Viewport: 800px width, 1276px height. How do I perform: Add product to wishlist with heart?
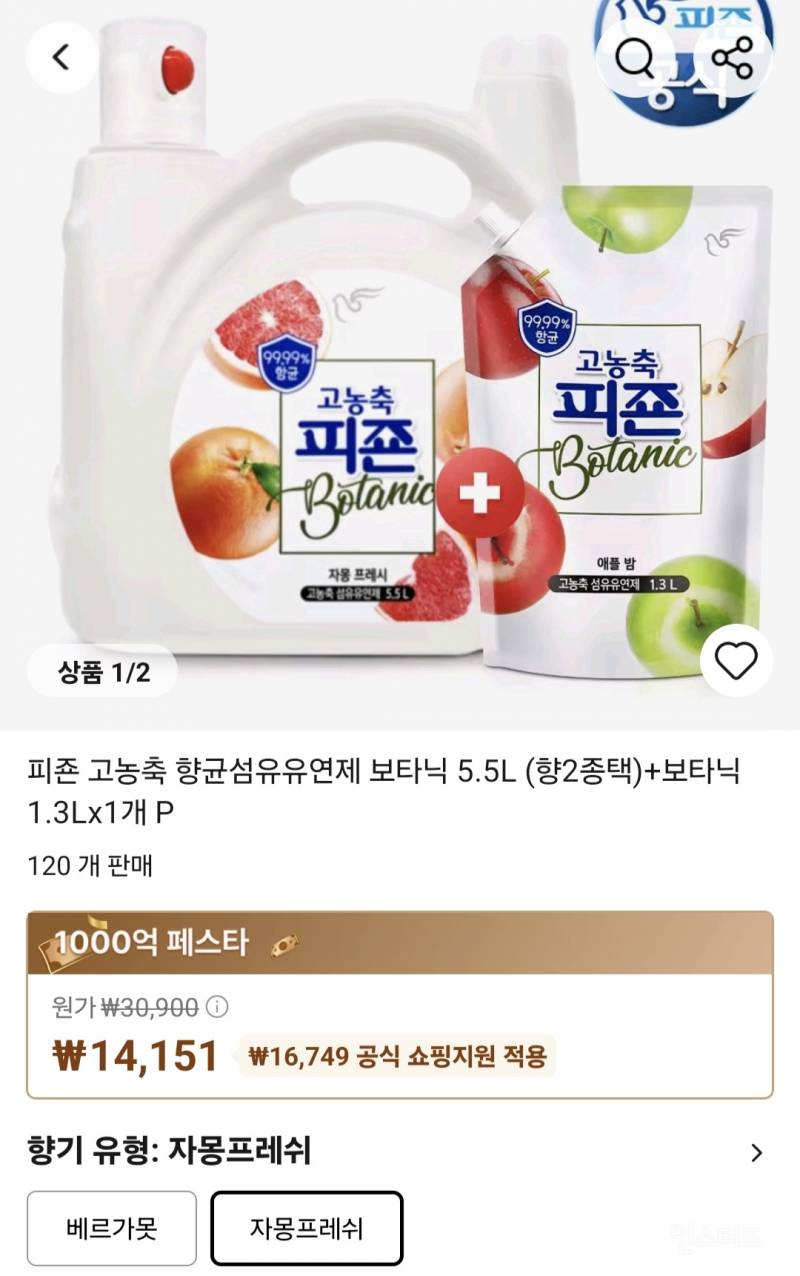(736, 661)
